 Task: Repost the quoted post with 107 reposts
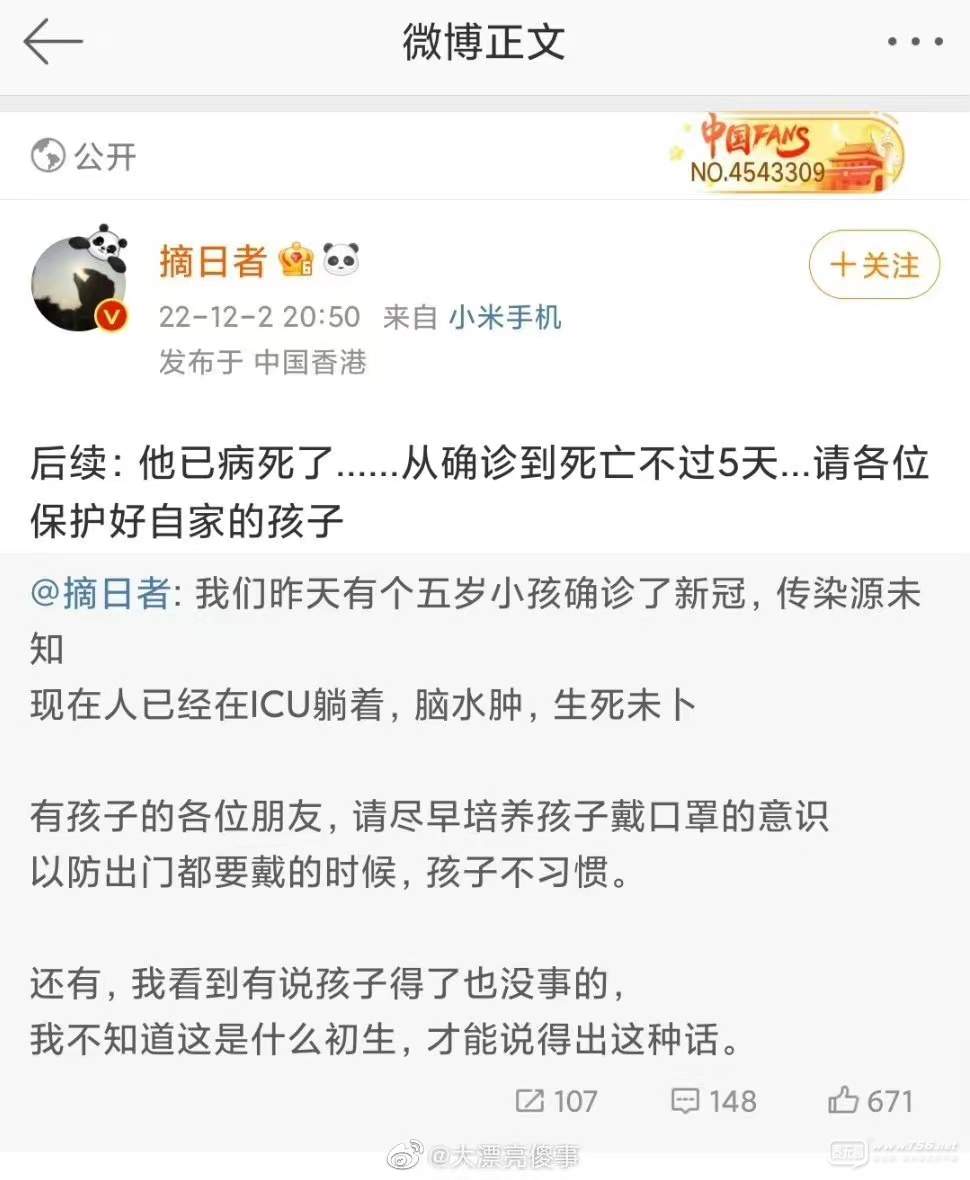pyautogui.click(x=556, y=1101)
